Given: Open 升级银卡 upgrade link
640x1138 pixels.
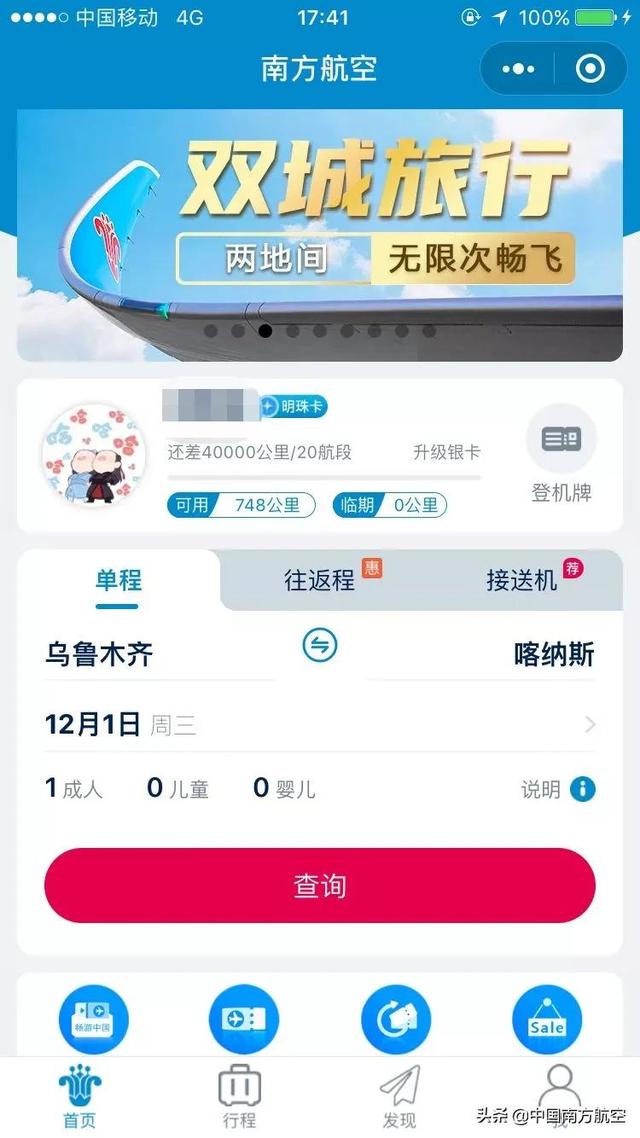Looking at the screenshot, I should [x=447, y=452].
